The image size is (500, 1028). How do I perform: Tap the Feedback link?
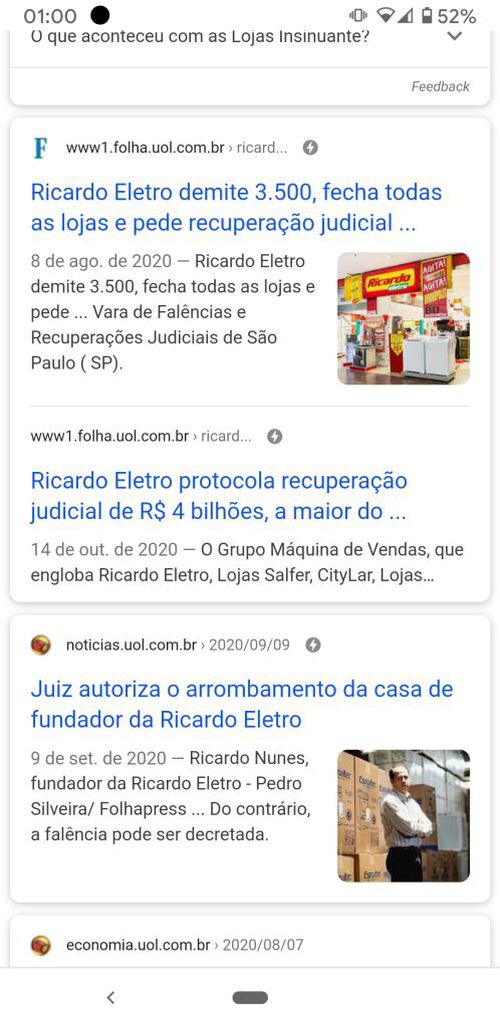pos(440,87)
